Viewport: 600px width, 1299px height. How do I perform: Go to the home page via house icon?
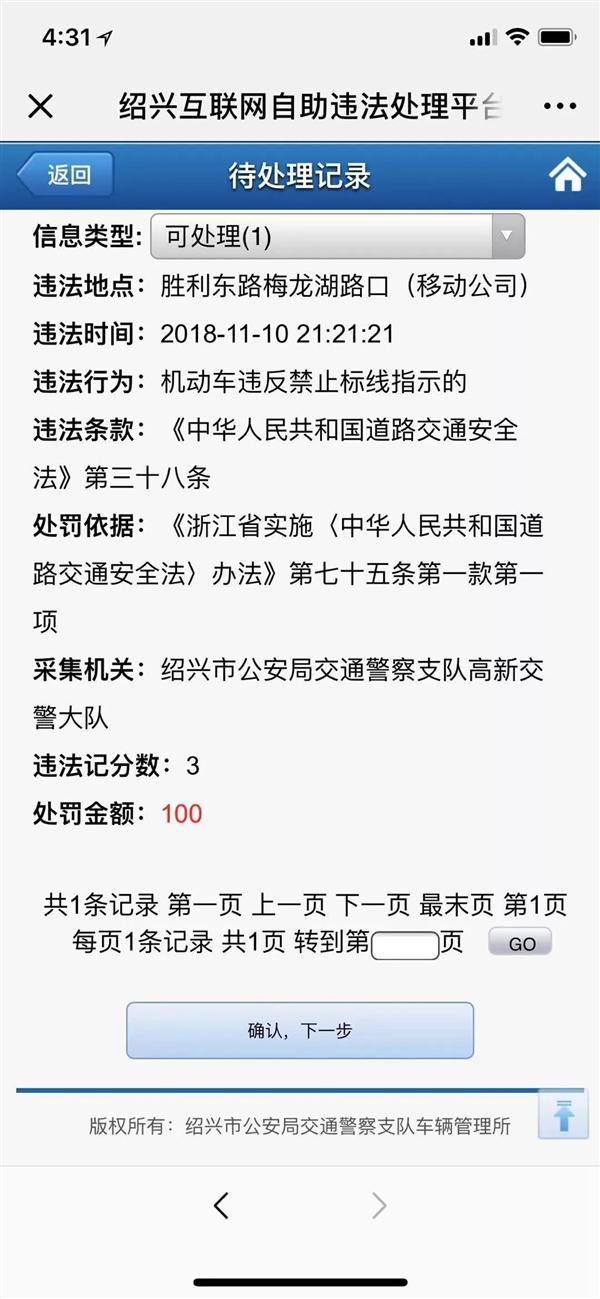tap(567, 175)
